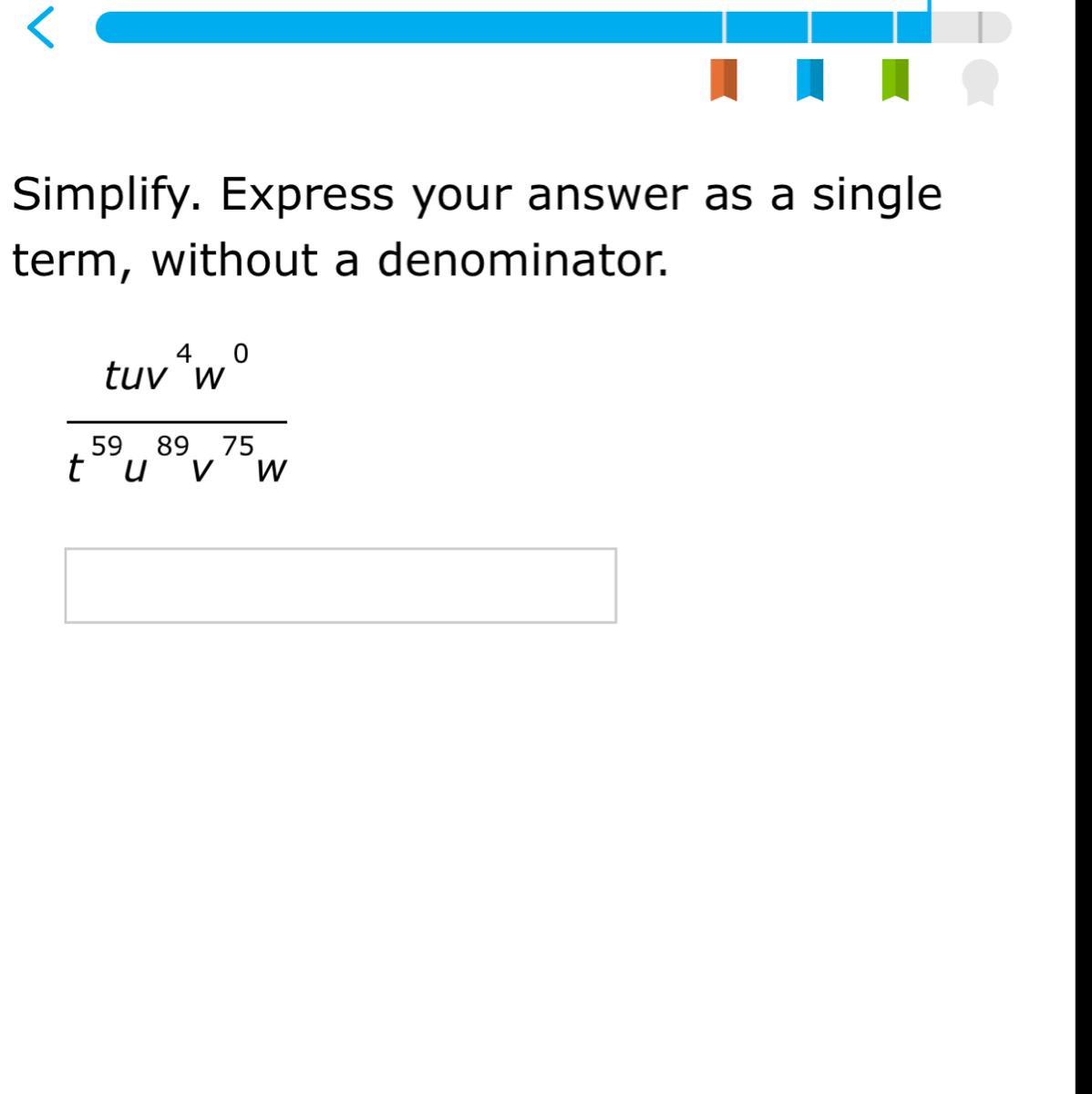The height and width of the screenshot is (1094, 1092).
Task: Tap the answer input box
Action: tap(340, 585)
